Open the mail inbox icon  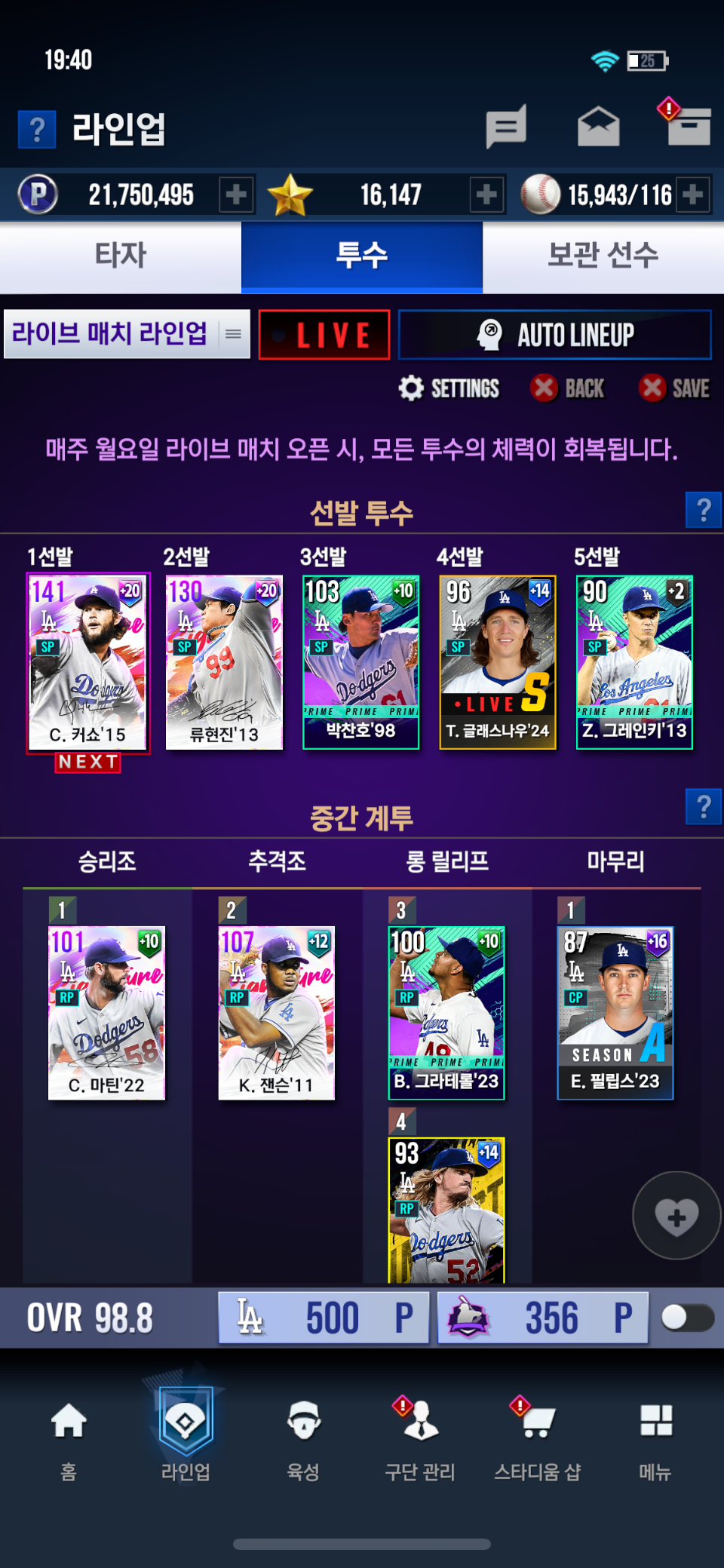pos(598,127)
